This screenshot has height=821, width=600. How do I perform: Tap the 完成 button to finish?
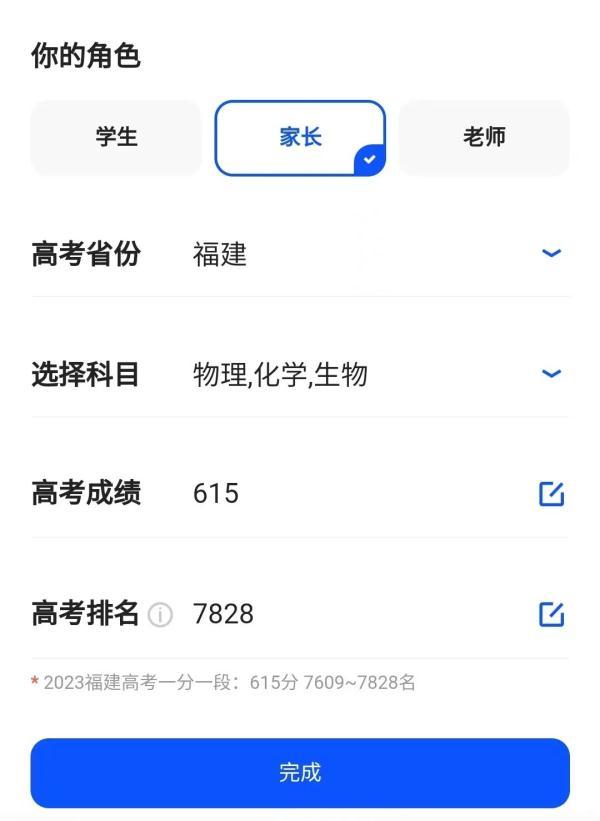coord(300,773)
